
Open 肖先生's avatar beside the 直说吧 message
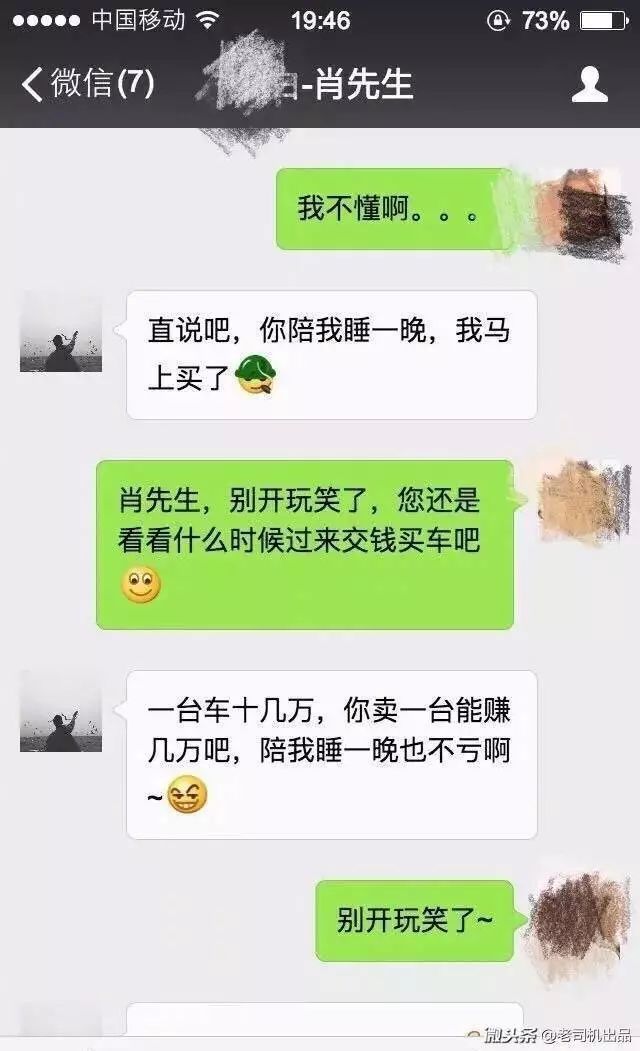click(x=61, y=332)
